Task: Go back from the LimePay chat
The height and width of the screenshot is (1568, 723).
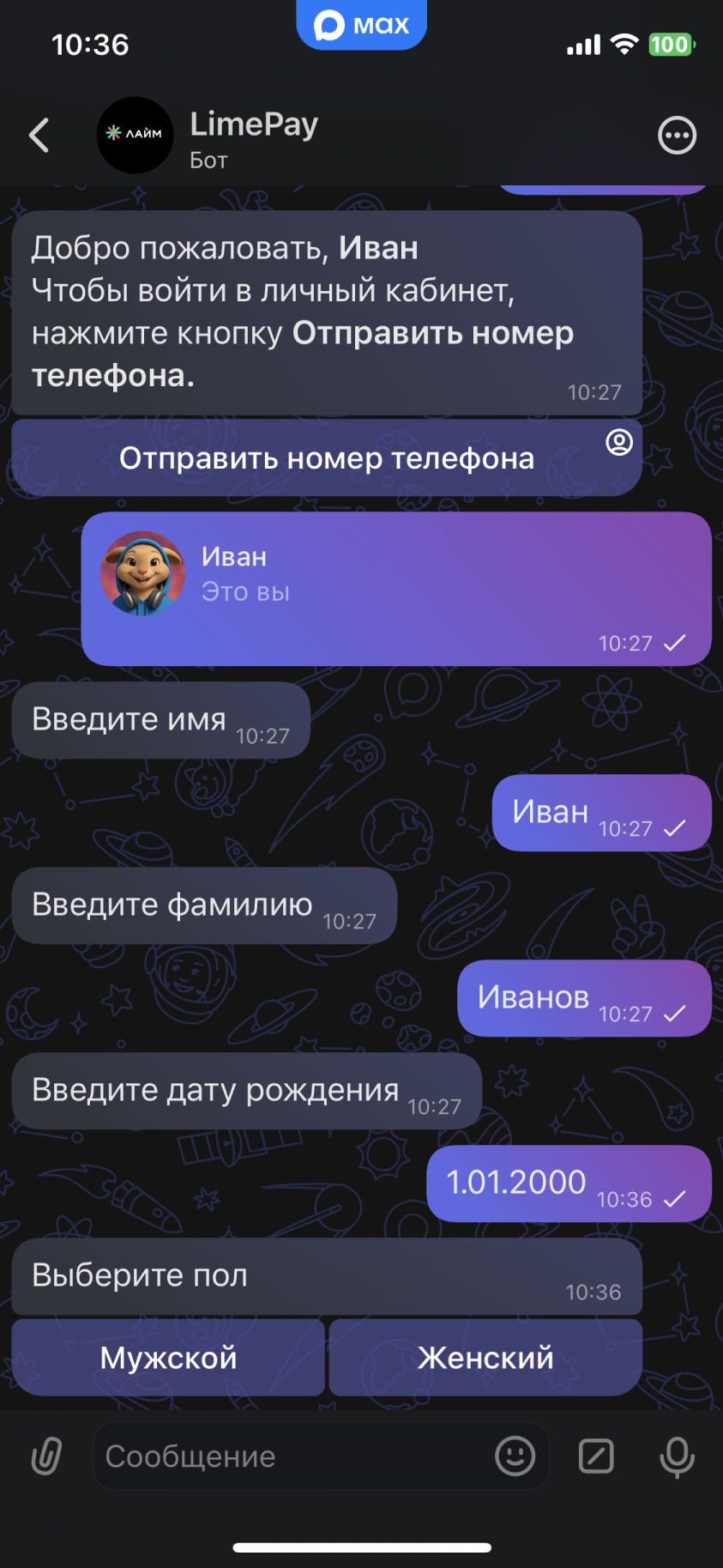Action: coord(39,136)
